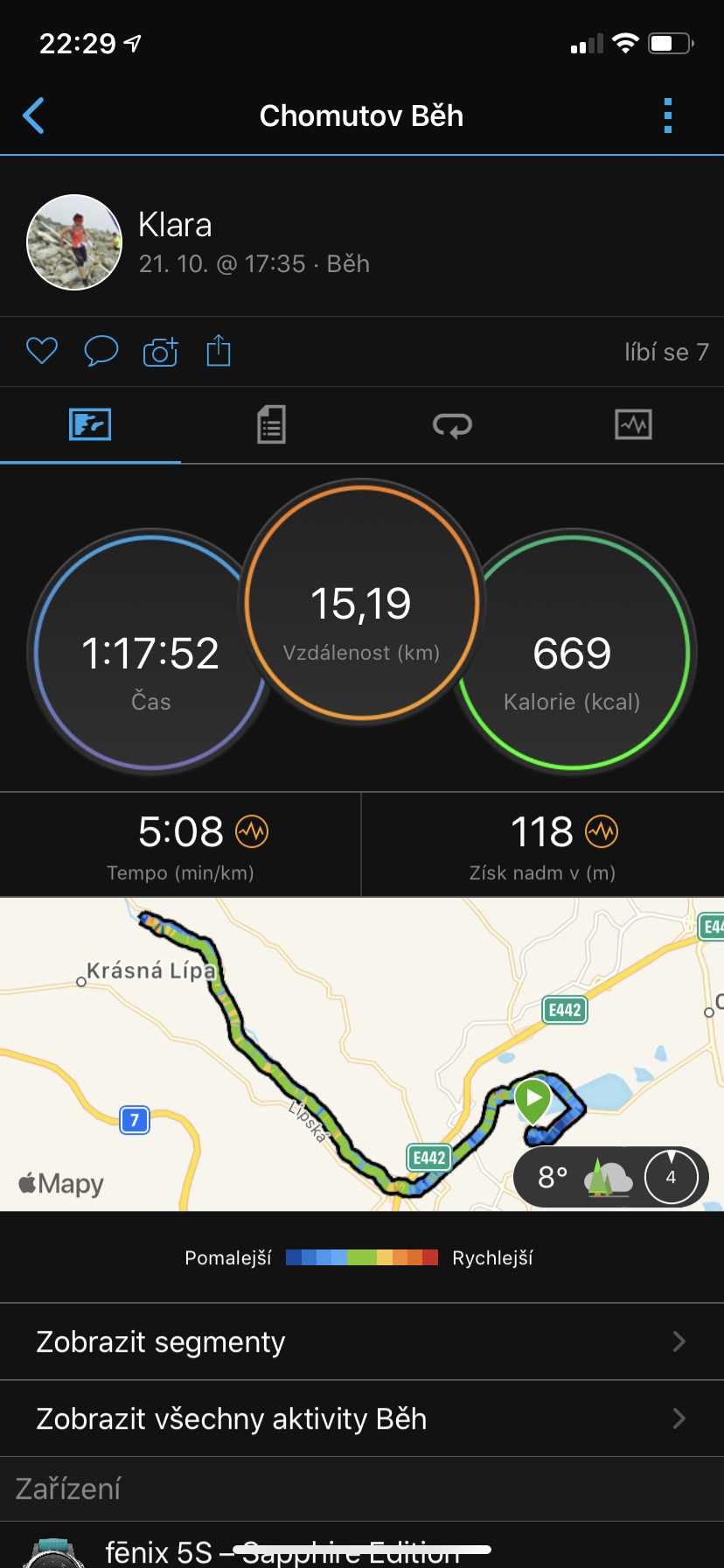Share the activity via the share icon
This screenshot has width=724, height=1568.
pyautogui.click(x=219, y=350)
